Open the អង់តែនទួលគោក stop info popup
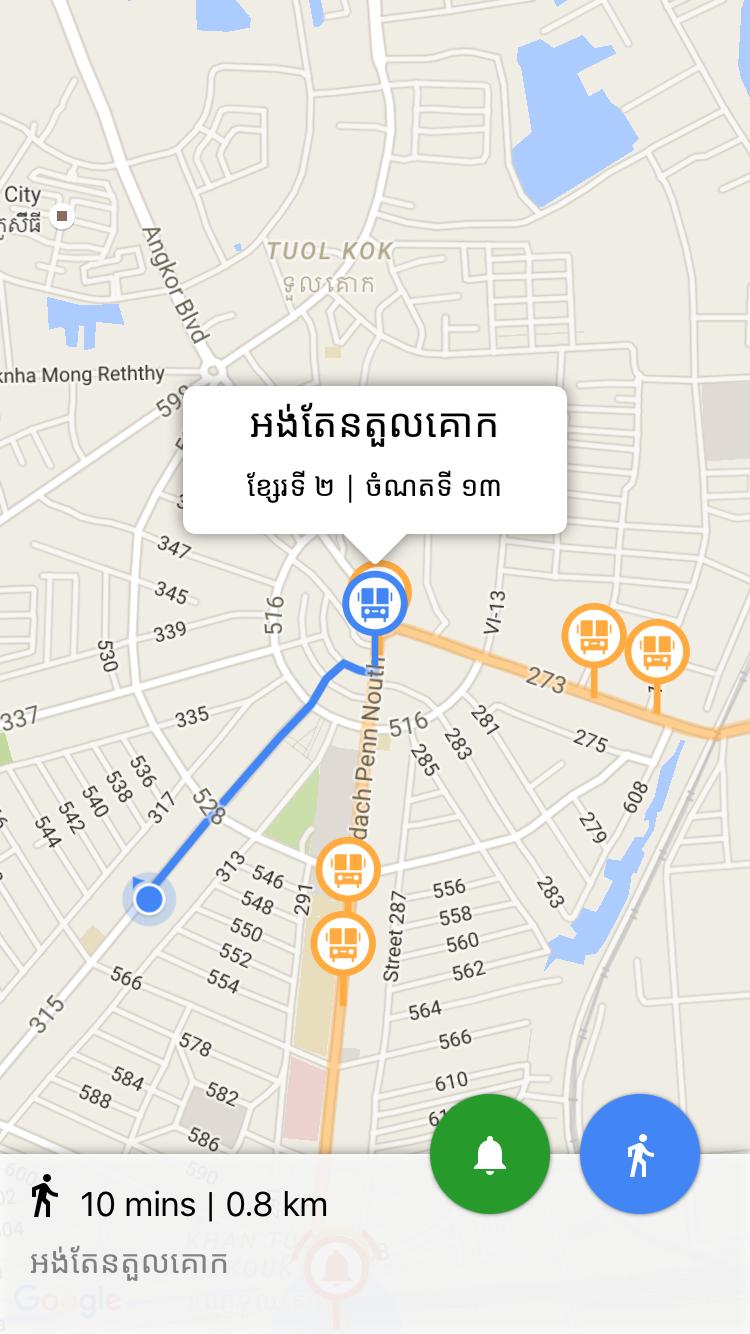750x1334 pixels. coord(374,459)
